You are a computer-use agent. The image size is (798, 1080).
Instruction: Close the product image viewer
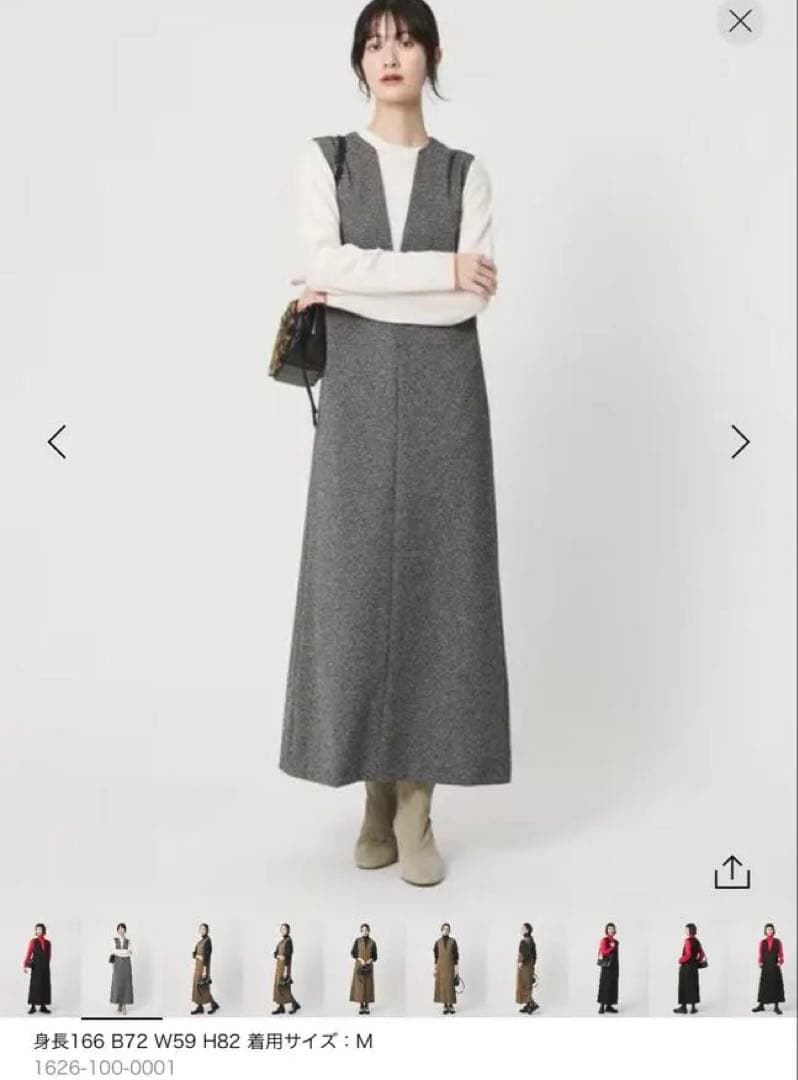tap(740, 21)
